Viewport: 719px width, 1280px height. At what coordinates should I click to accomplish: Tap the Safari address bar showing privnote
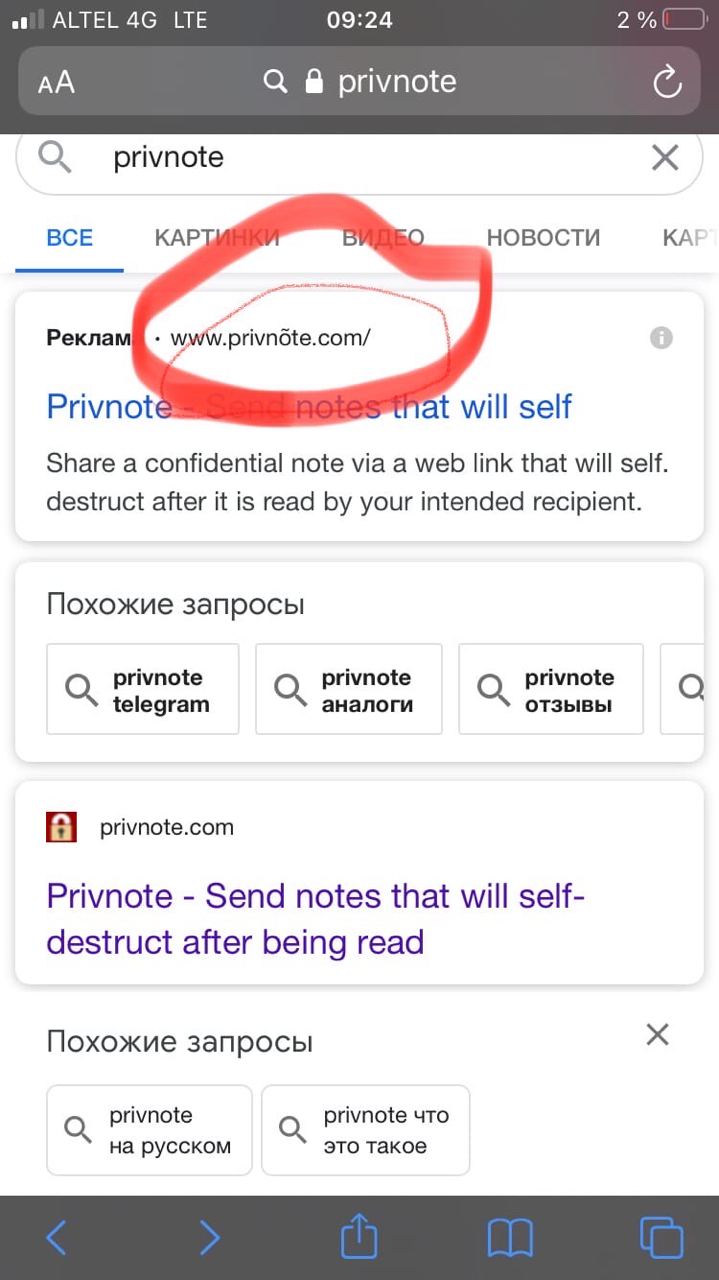click(360, 81)
